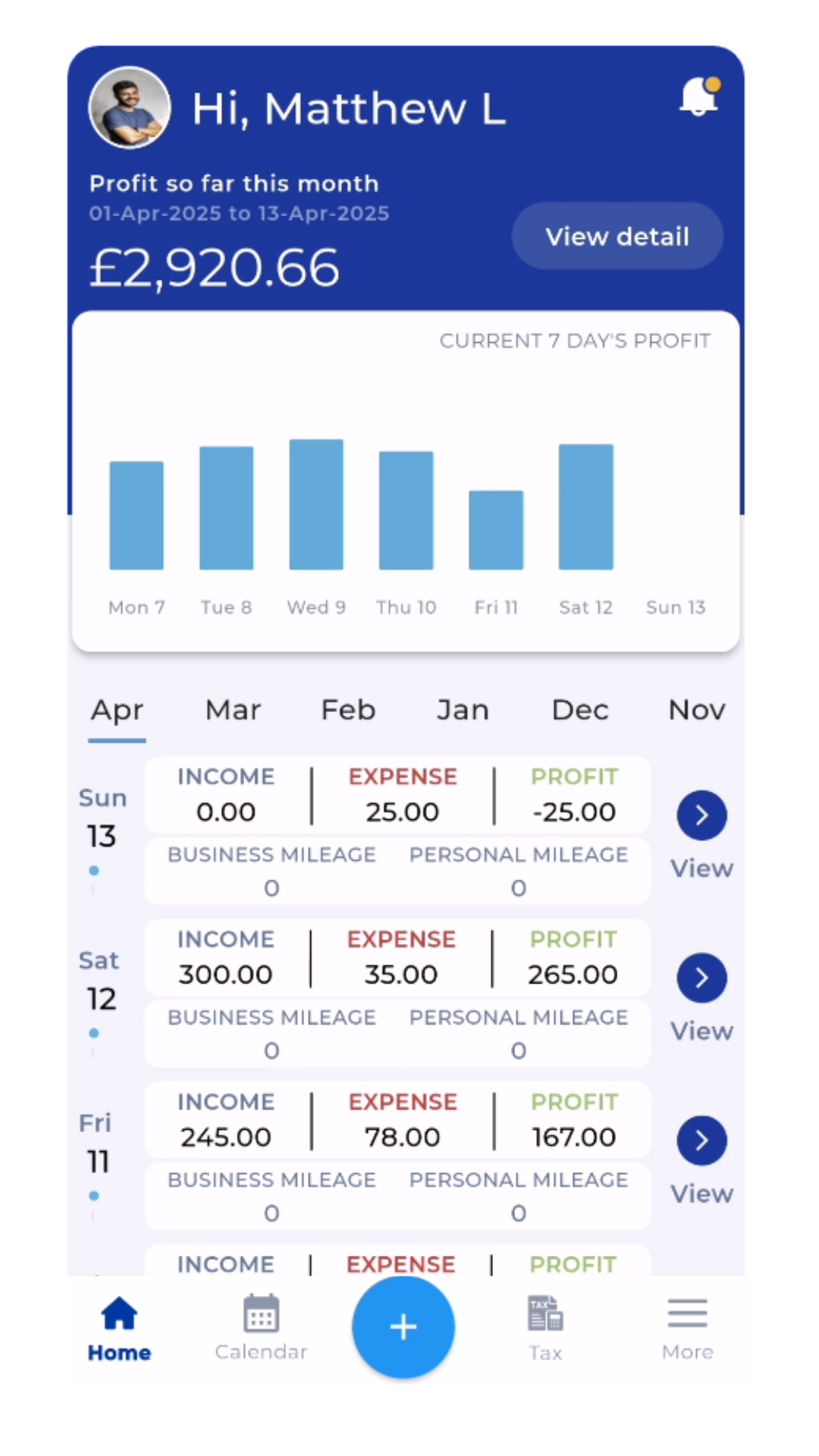Open the Calendar tab
The height and width of the screenshot is (1456, 819).
point(261,1329)
